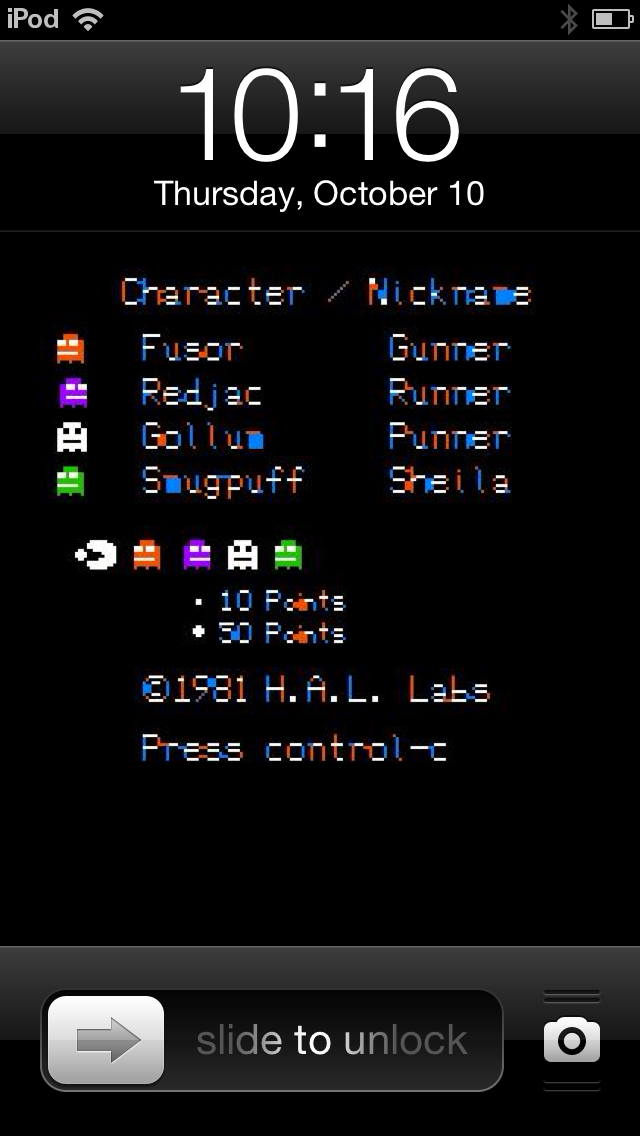Tap the lock screen camera grabber
This screenshot has width=640, height=1136.
coord(572,1040)
